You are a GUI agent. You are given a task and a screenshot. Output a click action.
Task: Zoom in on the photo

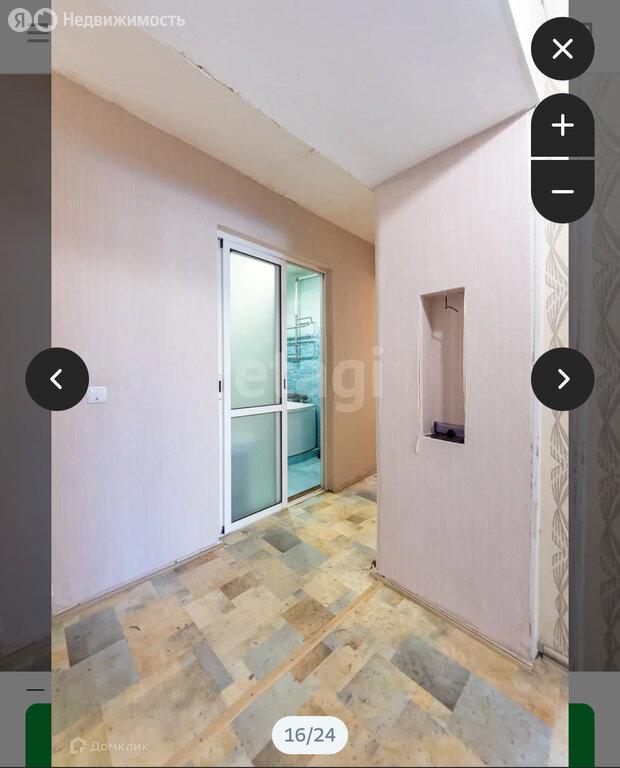coord(562,126)
